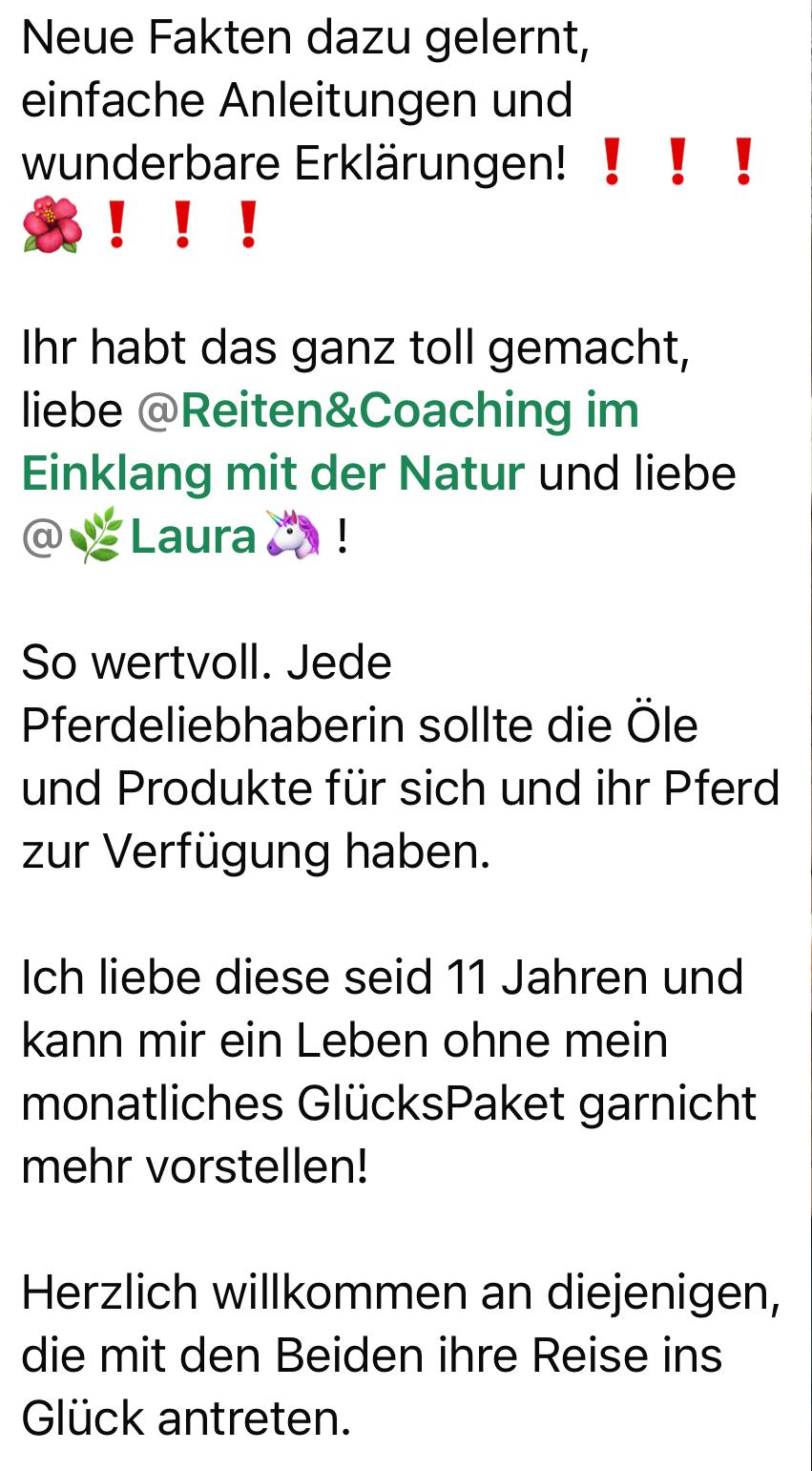Open the mentioned Laura profile
The height and width of the screenshot is (1471, 812).
tap(173, 536)
